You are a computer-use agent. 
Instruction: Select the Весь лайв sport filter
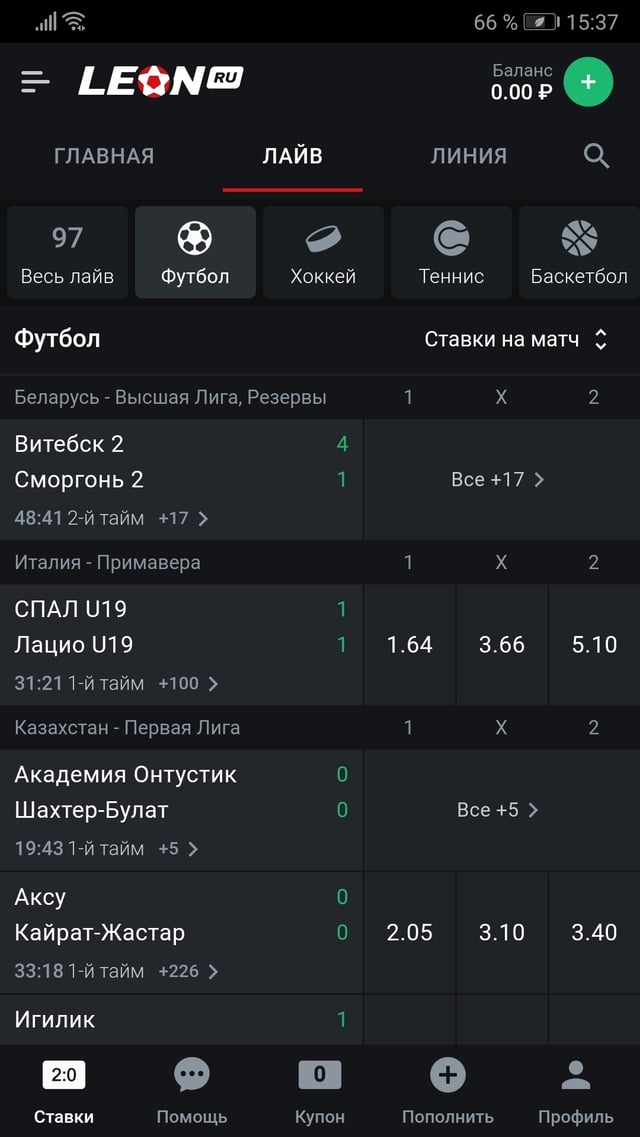point(68,253)
